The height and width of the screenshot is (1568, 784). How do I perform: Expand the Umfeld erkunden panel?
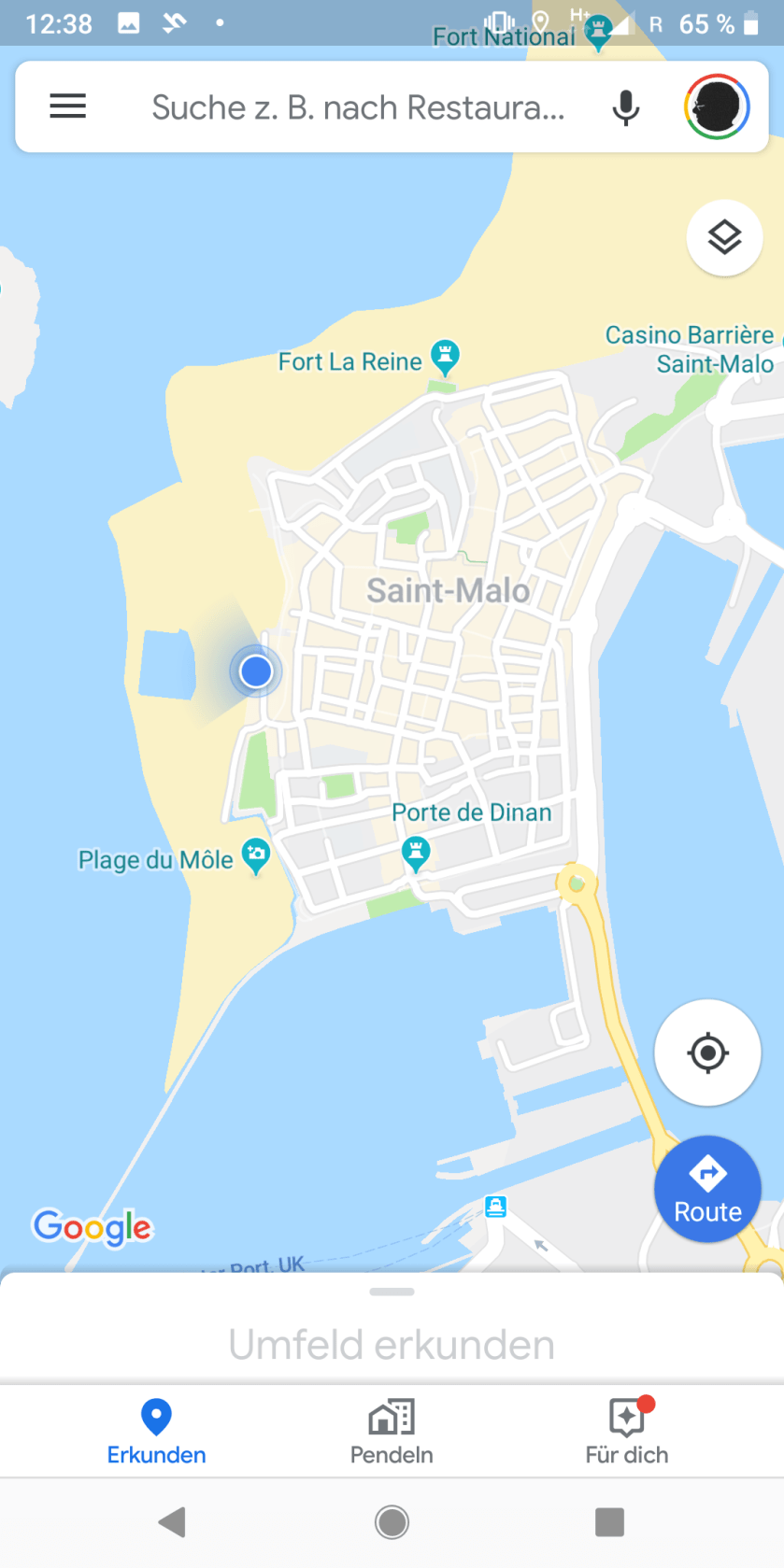coord(392,1343)
